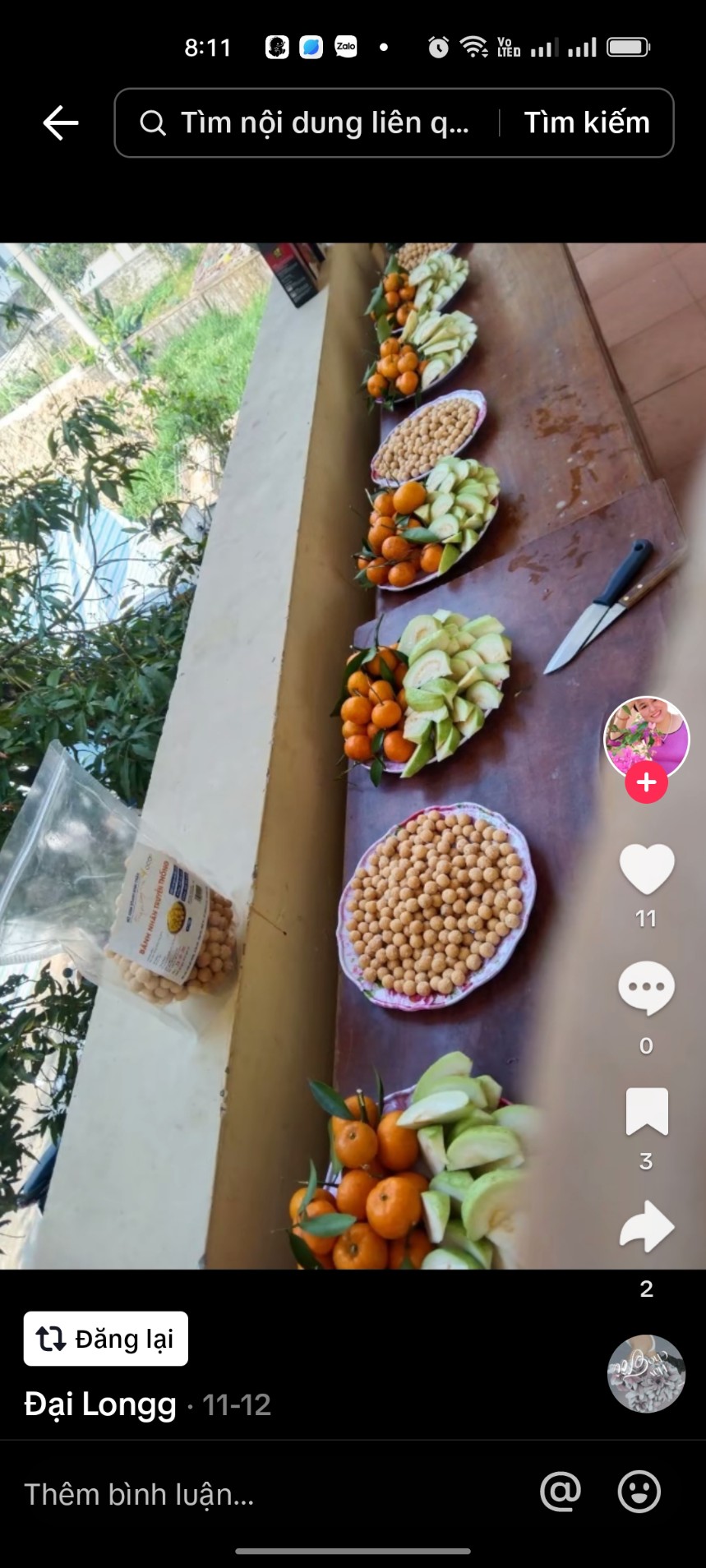Bookmark this video
This screenshot has width=706, height=1568.
[646, 1111]
